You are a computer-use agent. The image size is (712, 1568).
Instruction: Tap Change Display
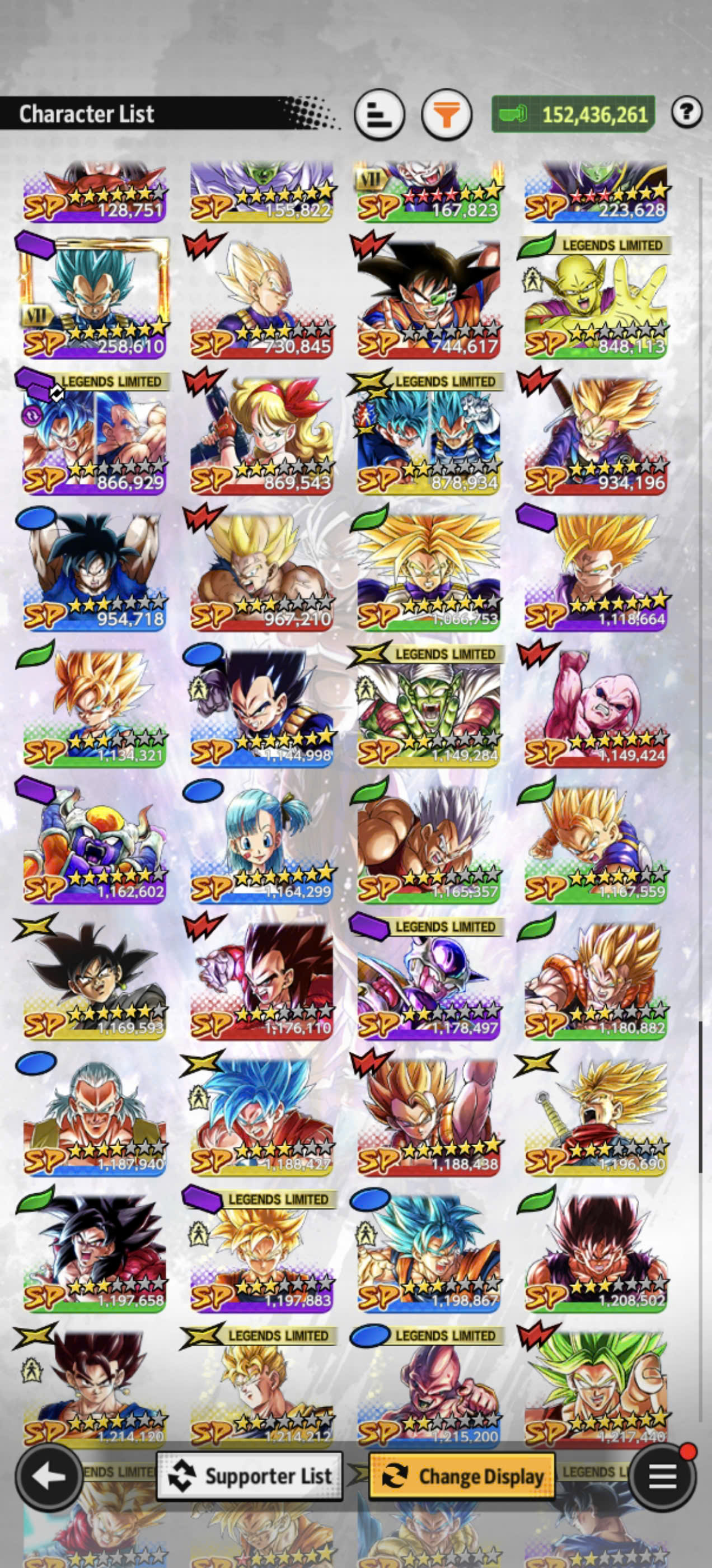point(462,1476)
